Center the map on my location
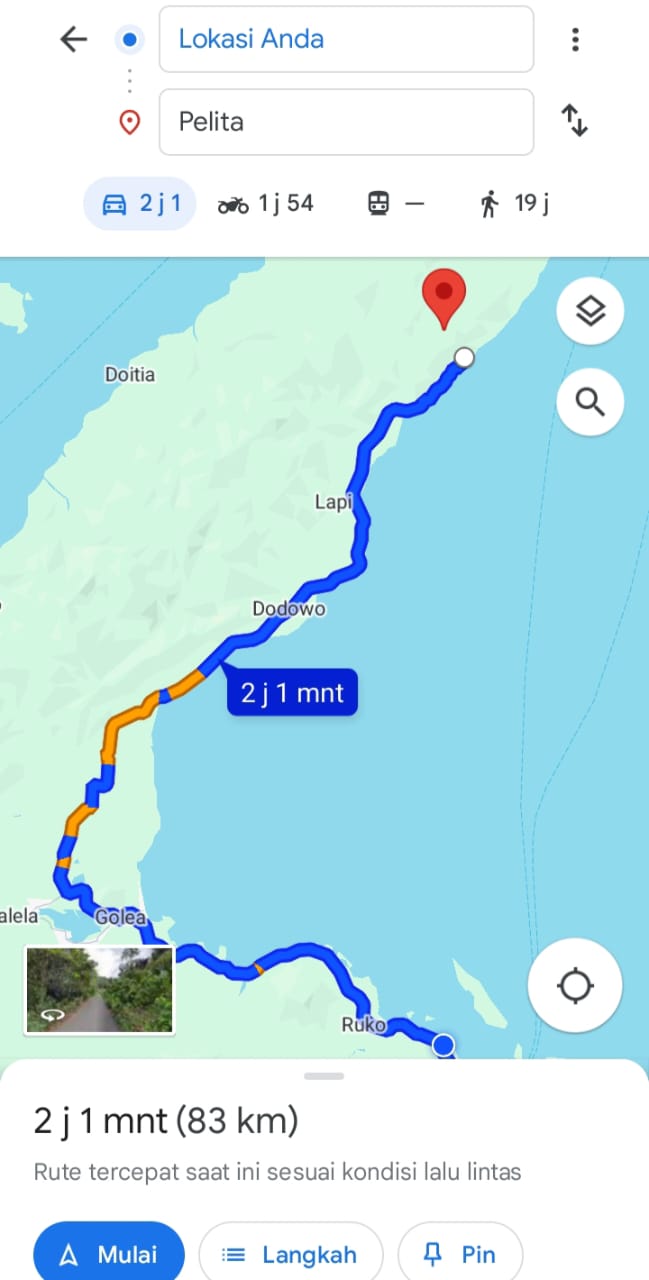 [x=575, y=985]
